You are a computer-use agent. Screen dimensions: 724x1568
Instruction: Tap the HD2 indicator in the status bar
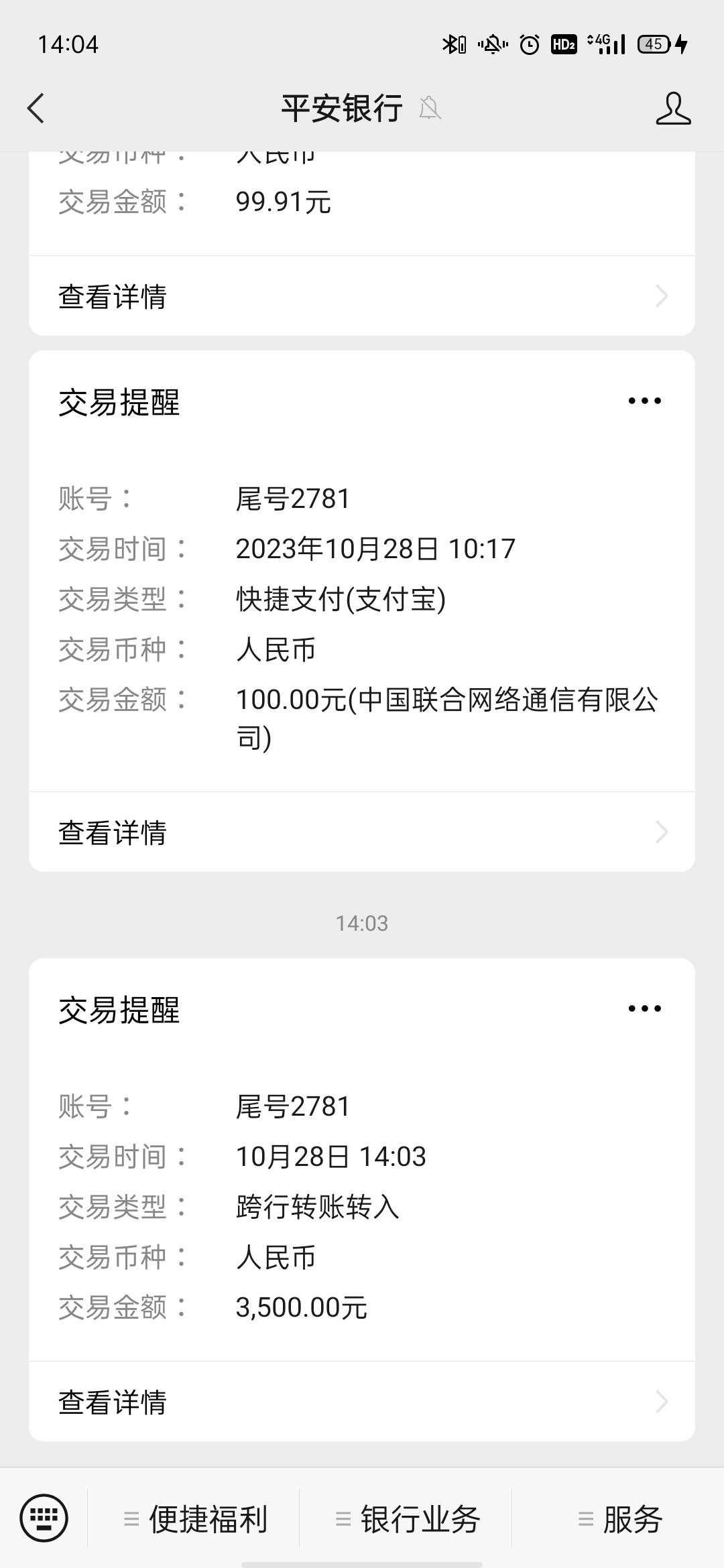click(x=563, y=44)
